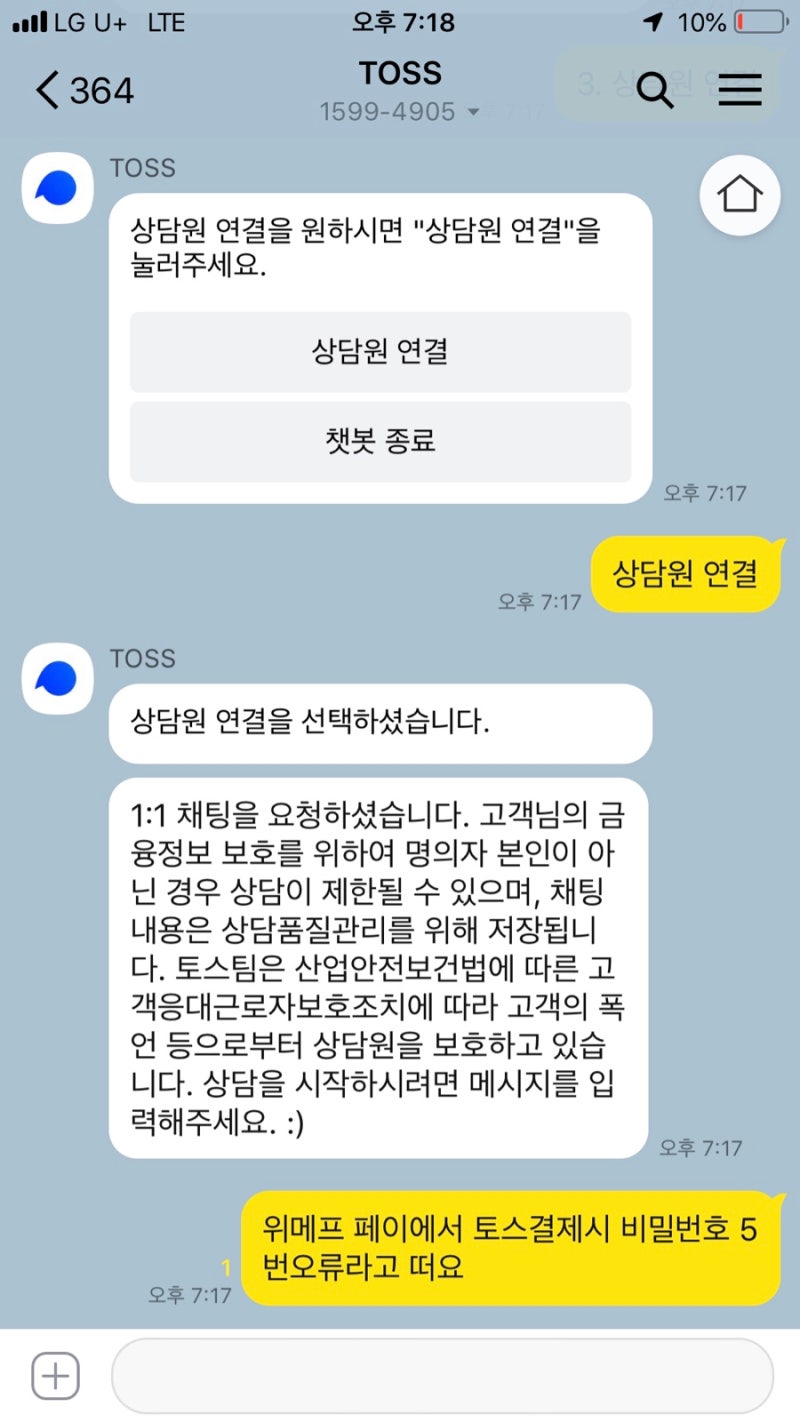This screenshot has height=1423, width=800.
Task: Open the hamburger chat menu
Action: (x=740, y=90)
